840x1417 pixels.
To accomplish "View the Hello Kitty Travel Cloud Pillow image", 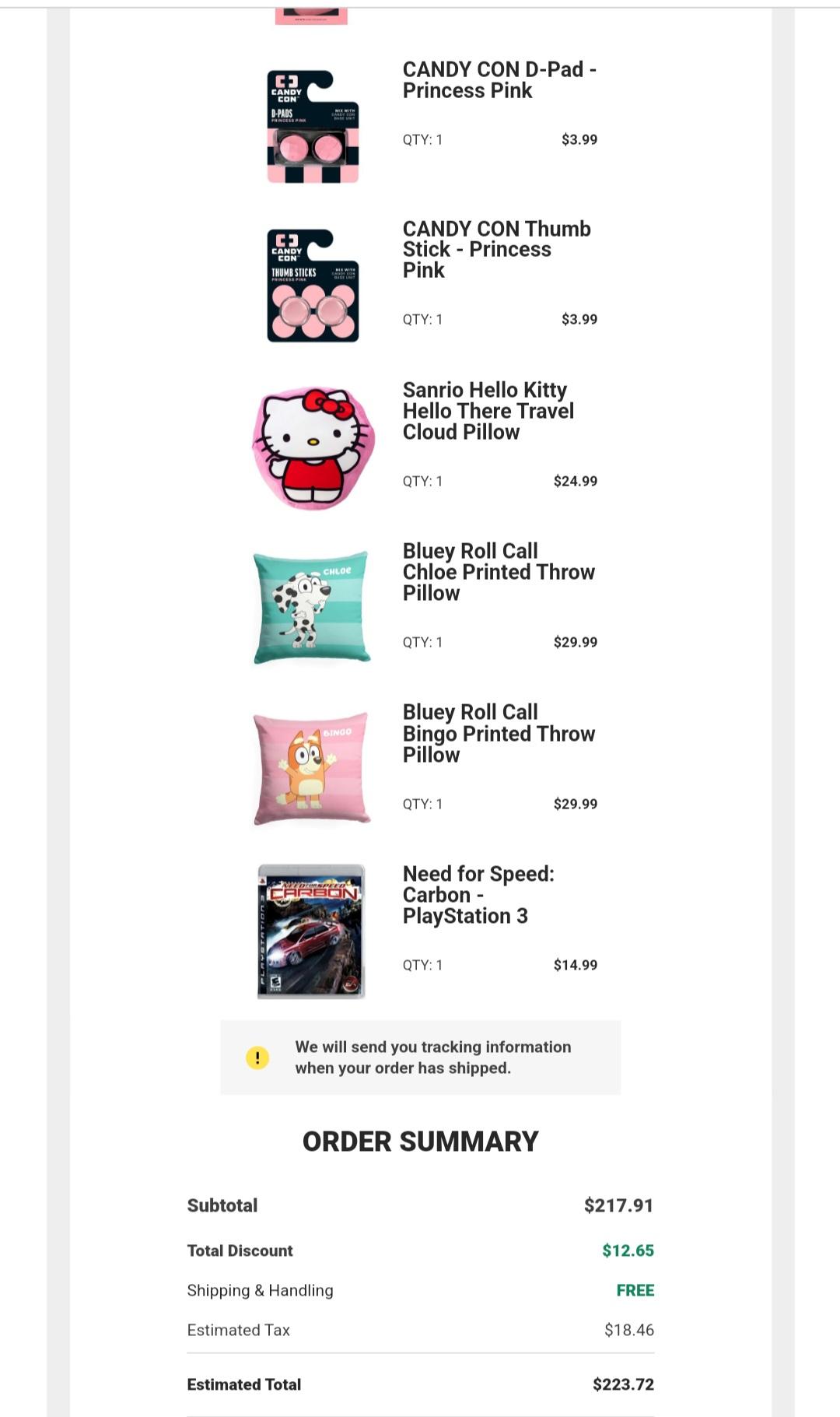I will coord(313,447).
